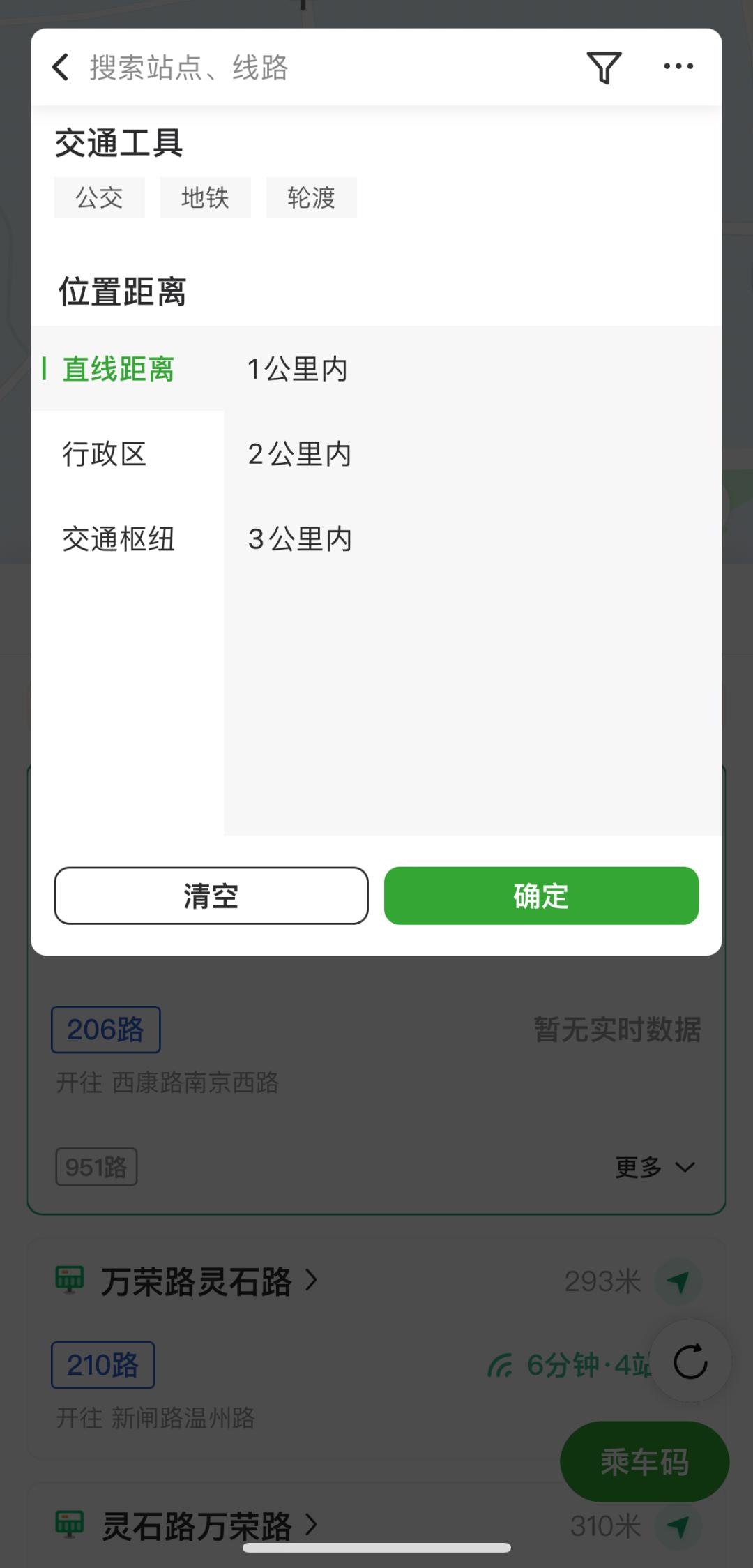Image resolution: width=753 pixels, height=1568 pixels.
Task: Switch to the 交通枢纽 category
Action: coord(119,539)
